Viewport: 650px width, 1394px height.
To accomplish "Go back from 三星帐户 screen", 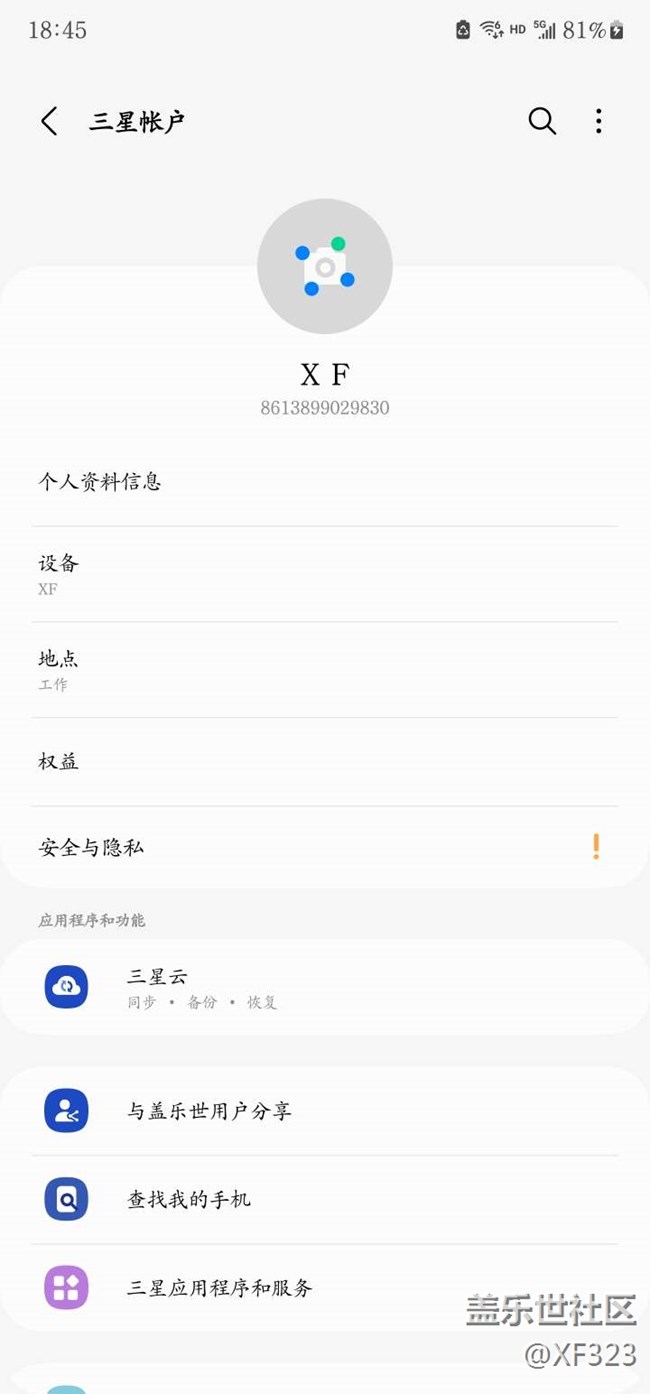I will point(49,122).
